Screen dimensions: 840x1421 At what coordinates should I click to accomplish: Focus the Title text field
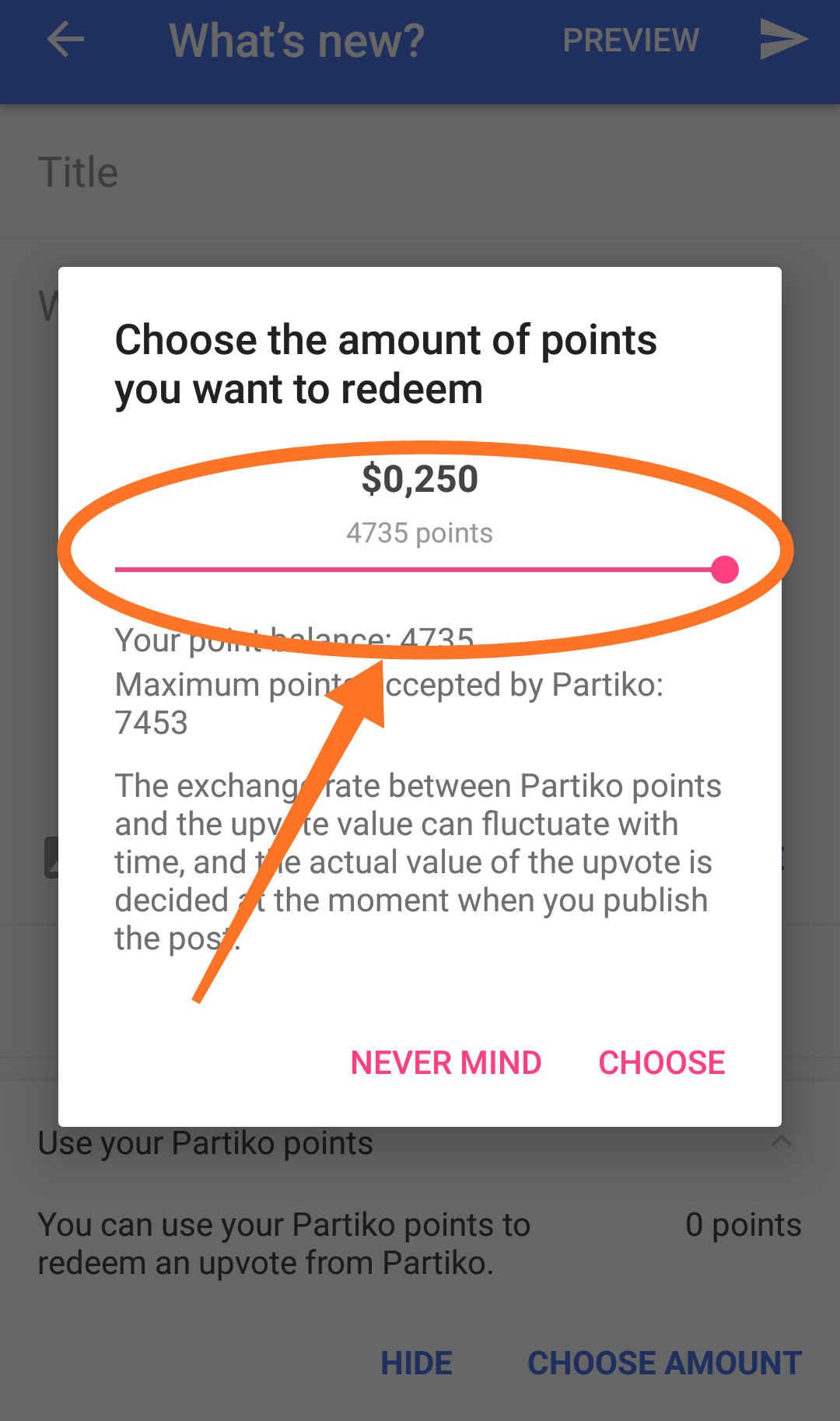click(x=420, y=173)
